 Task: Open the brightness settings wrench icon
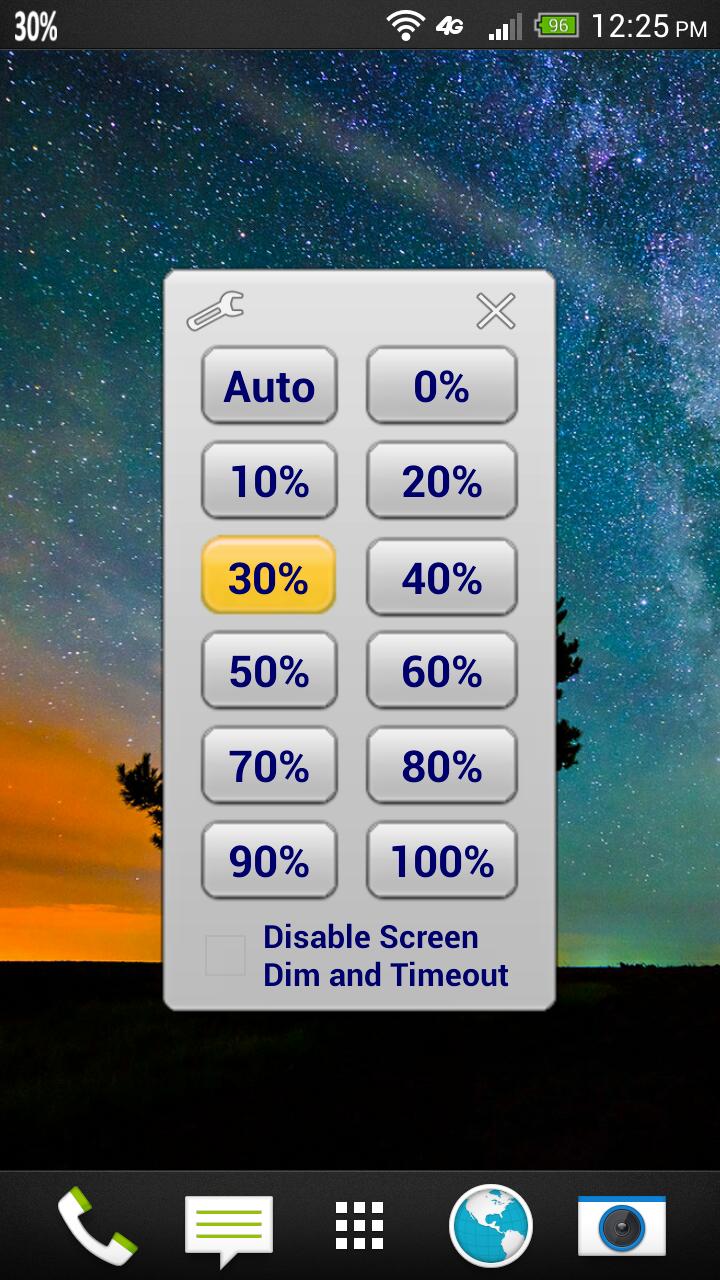213,310
